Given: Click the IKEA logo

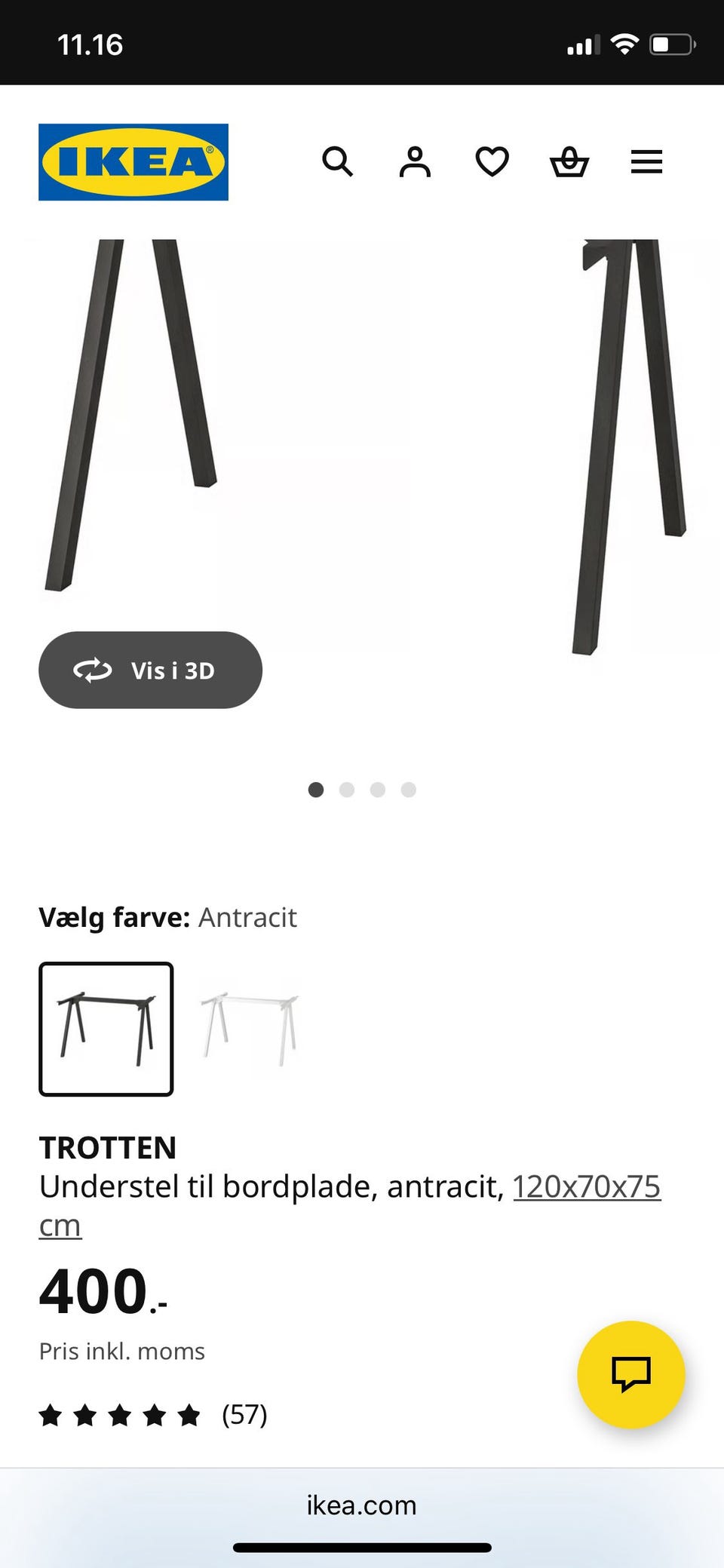Looking at the screenshot, I should click(x=133, y=161).
